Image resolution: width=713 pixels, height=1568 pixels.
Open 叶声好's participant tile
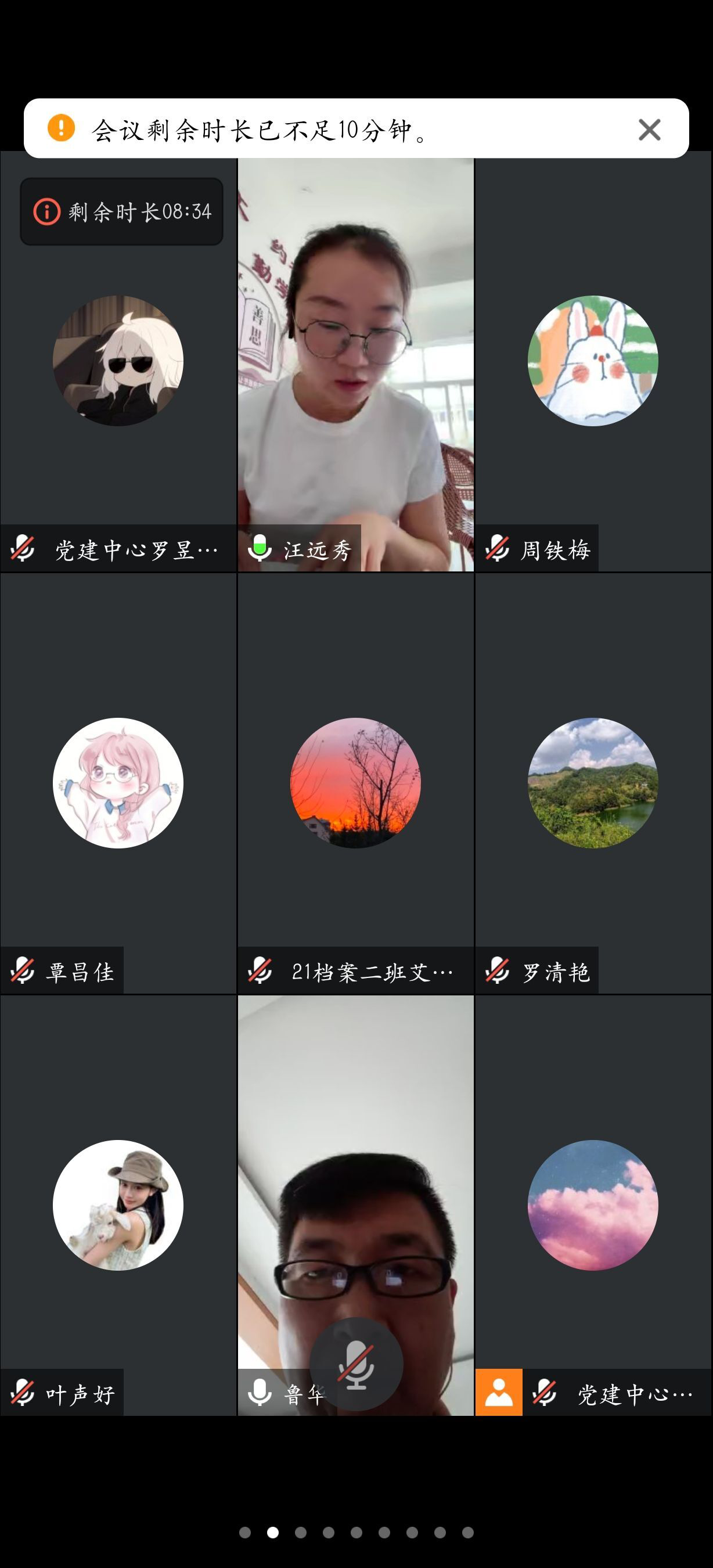pos(118,1205)
